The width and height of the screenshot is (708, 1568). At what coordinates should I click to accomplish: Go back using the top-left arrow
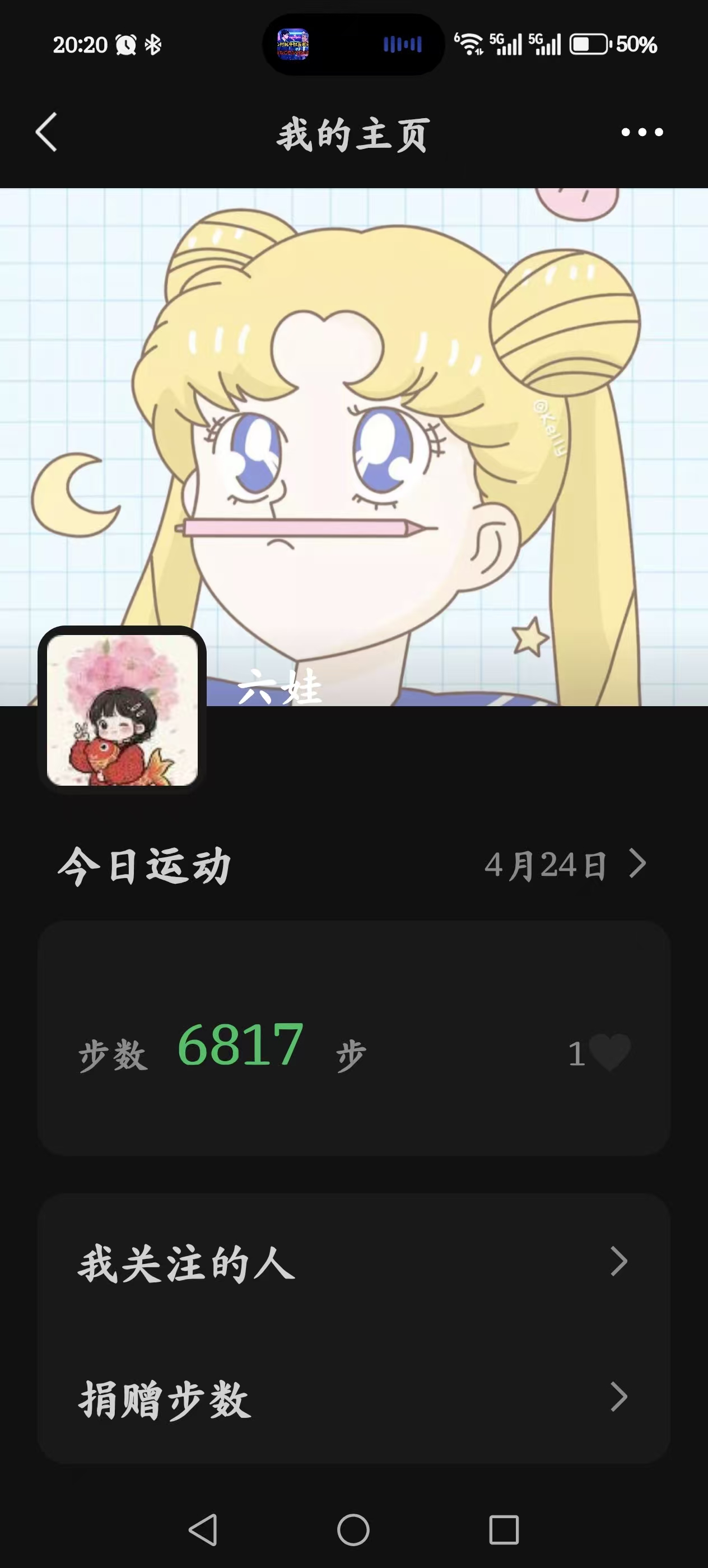coord(46,132)
